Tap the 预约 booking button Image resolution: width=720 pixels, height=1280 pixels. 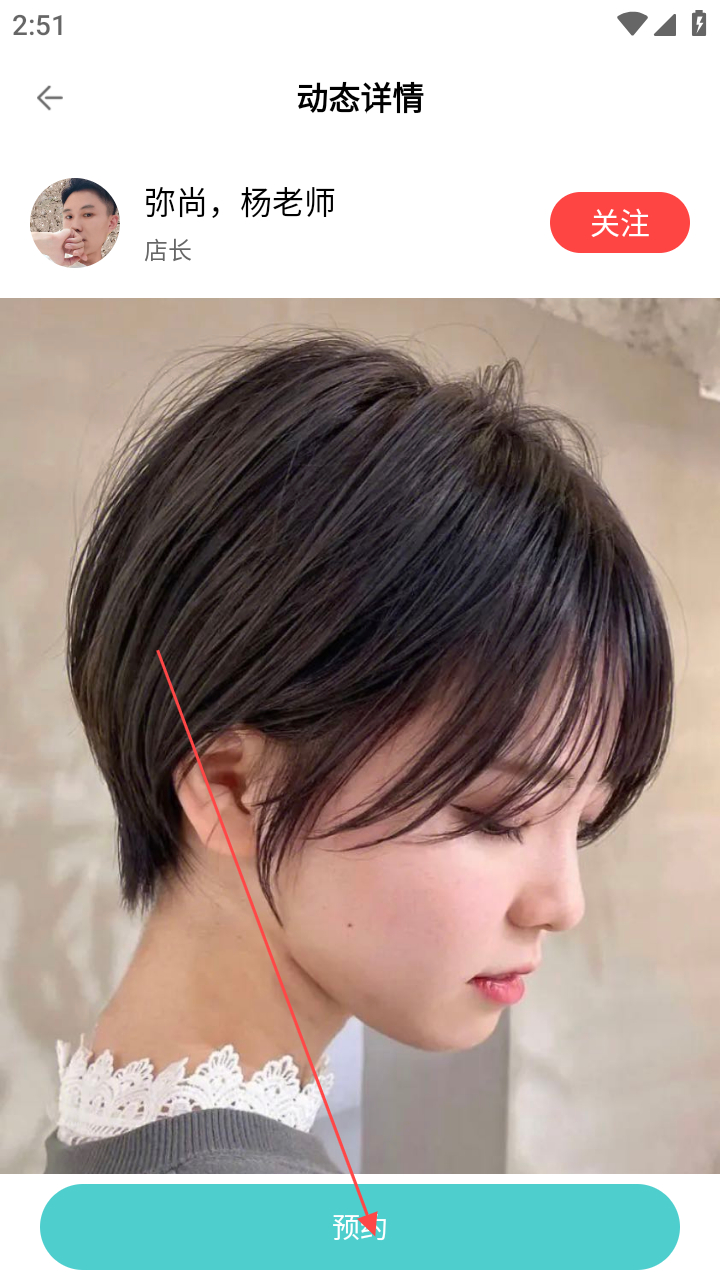359,1227
